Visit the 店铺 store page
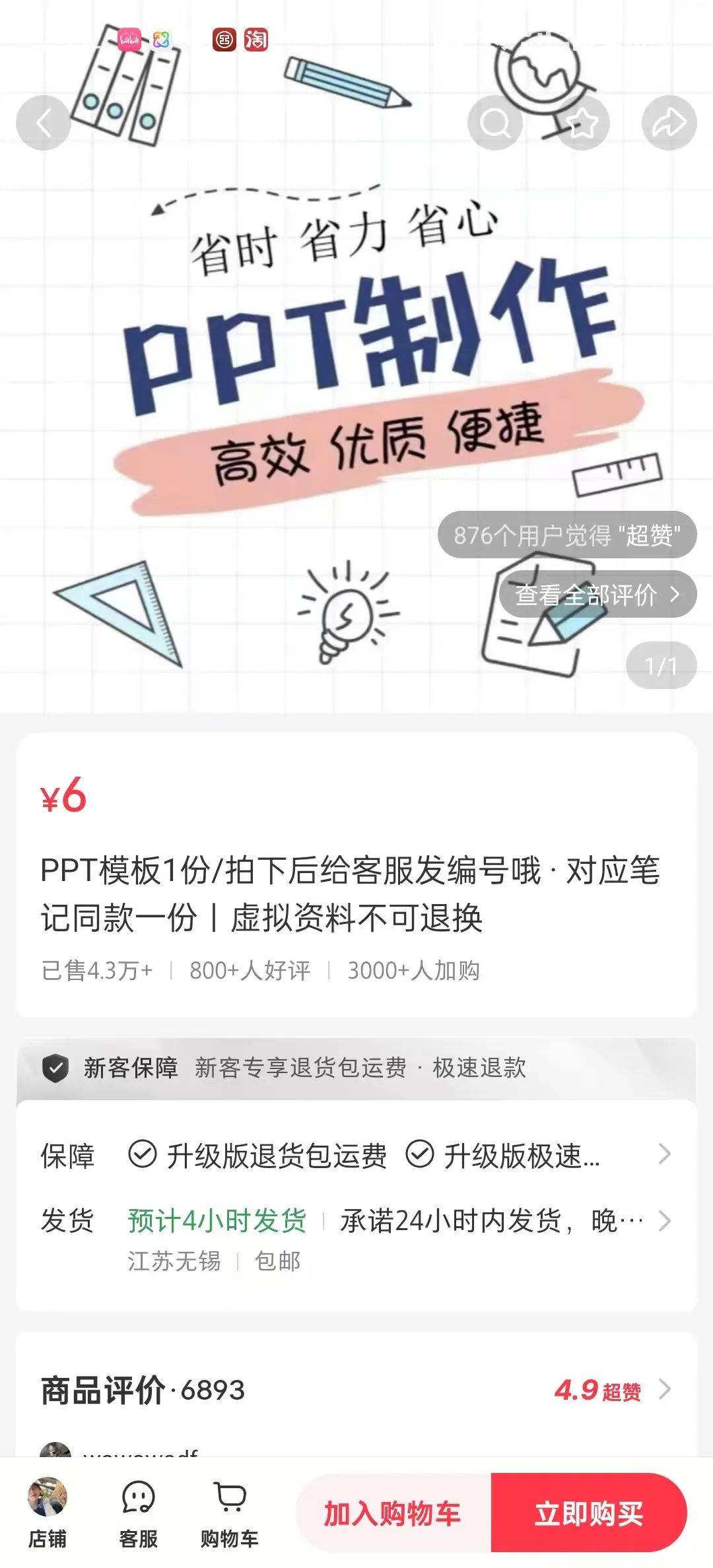This screenshot has height=1568, width=713. (48, 1514)
